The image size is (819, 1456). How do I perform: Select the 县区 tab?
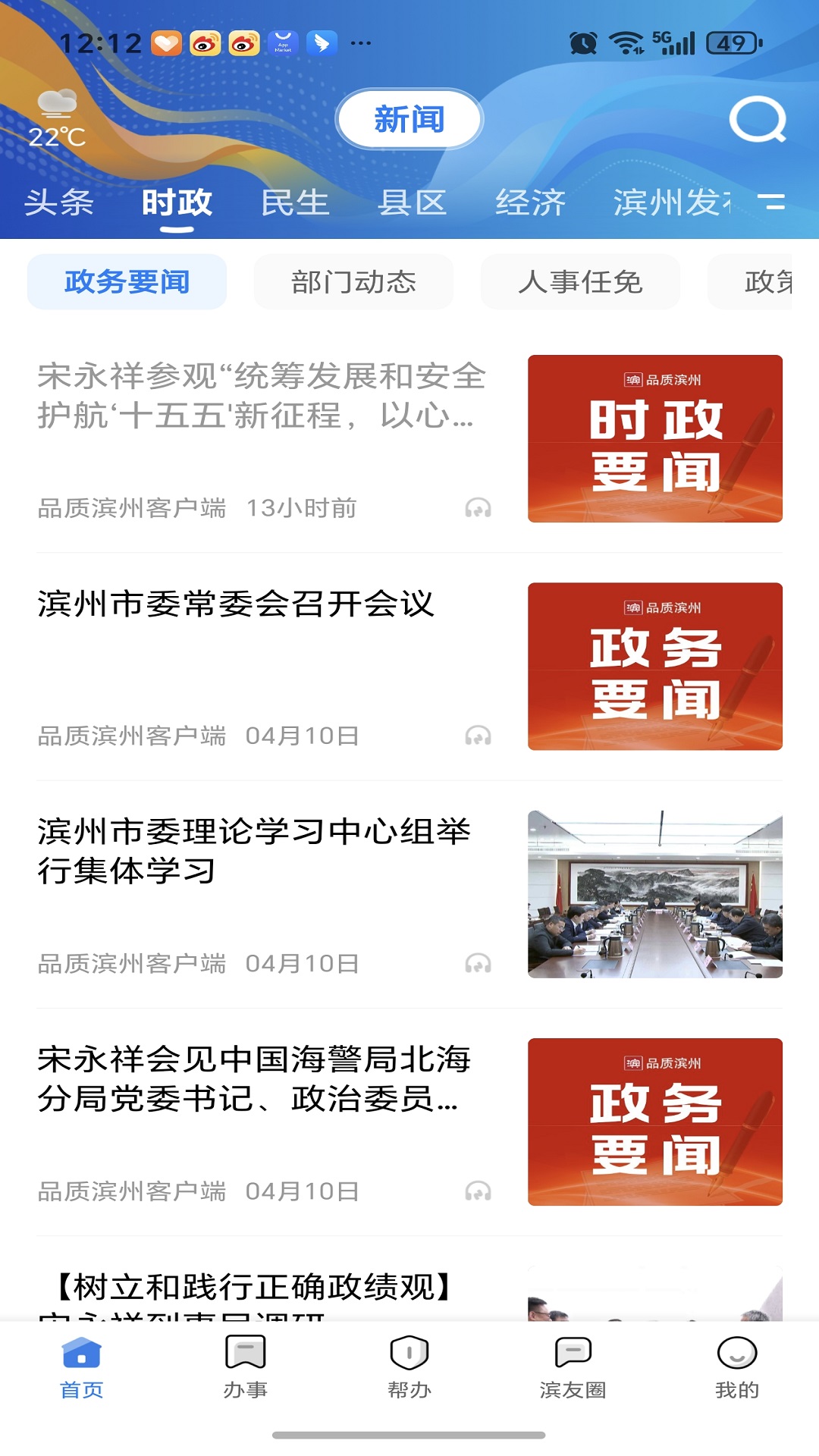click(x=414, y=202)
